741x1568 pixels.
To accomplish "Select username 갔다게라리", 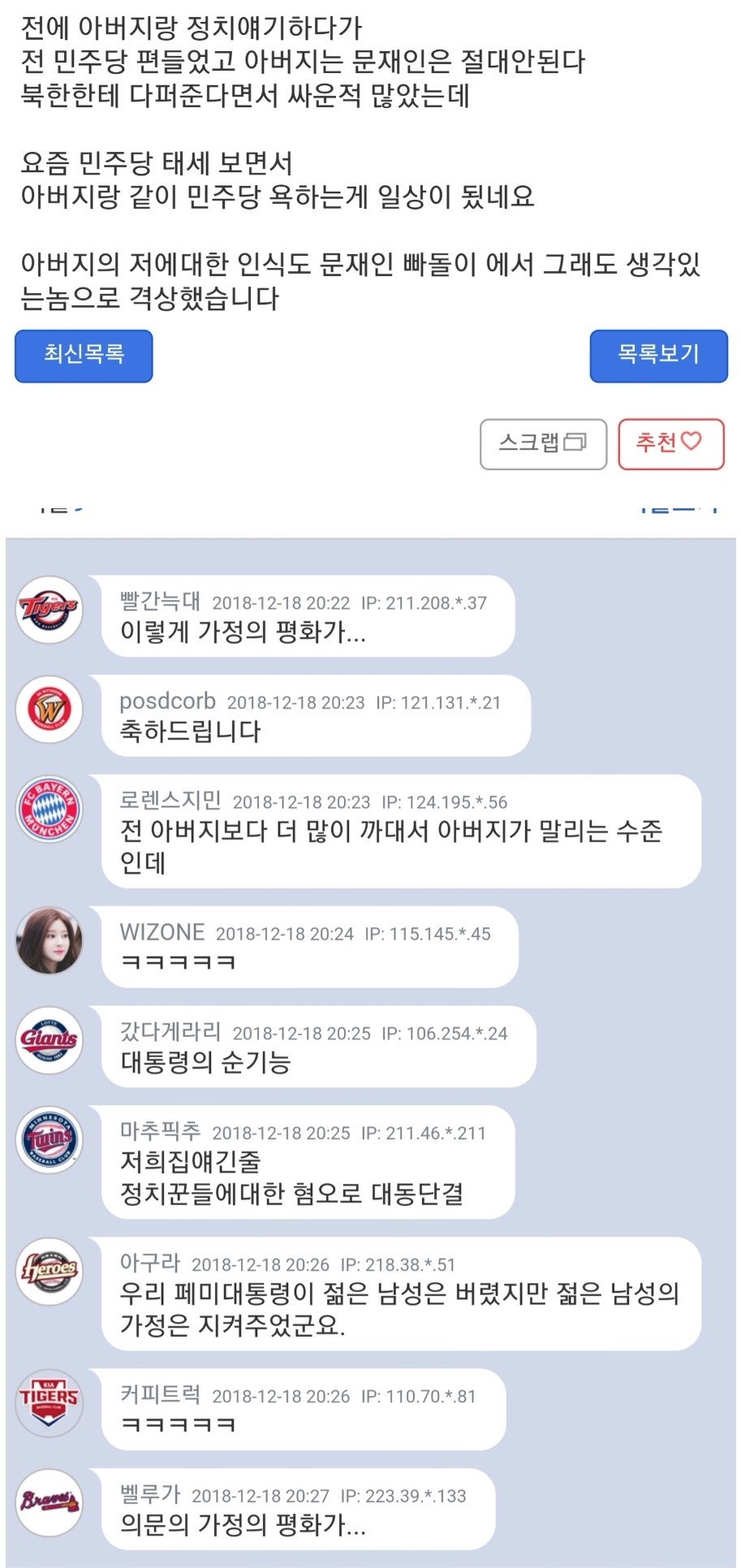I will click(170, 1031).
